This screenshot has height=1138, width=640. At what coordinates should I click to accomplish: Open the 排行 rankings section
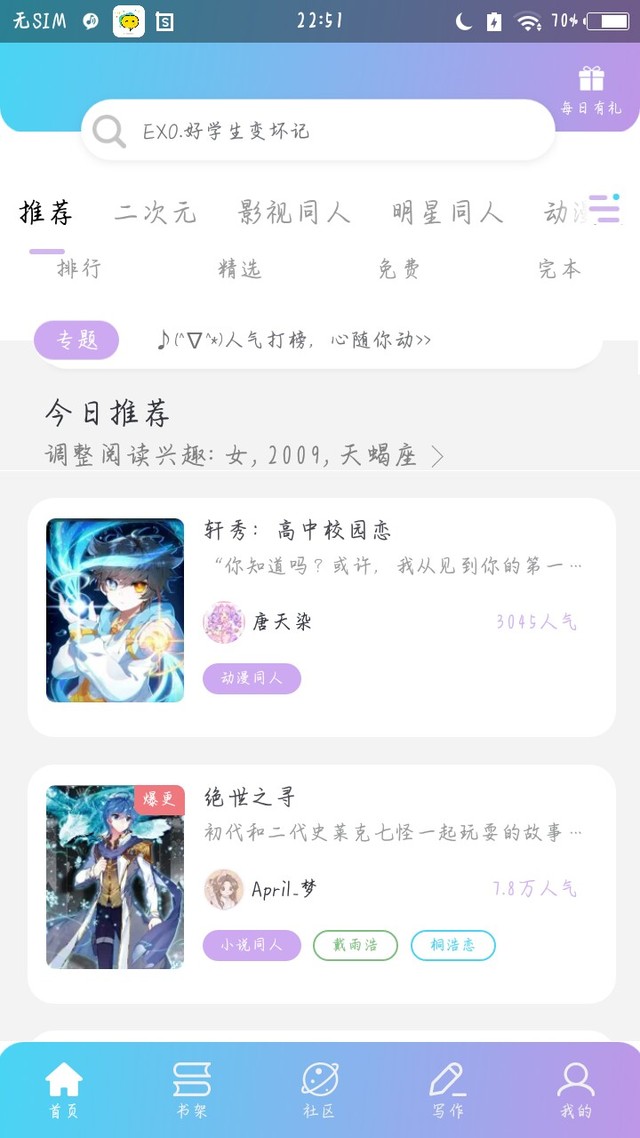coord(79,269)
